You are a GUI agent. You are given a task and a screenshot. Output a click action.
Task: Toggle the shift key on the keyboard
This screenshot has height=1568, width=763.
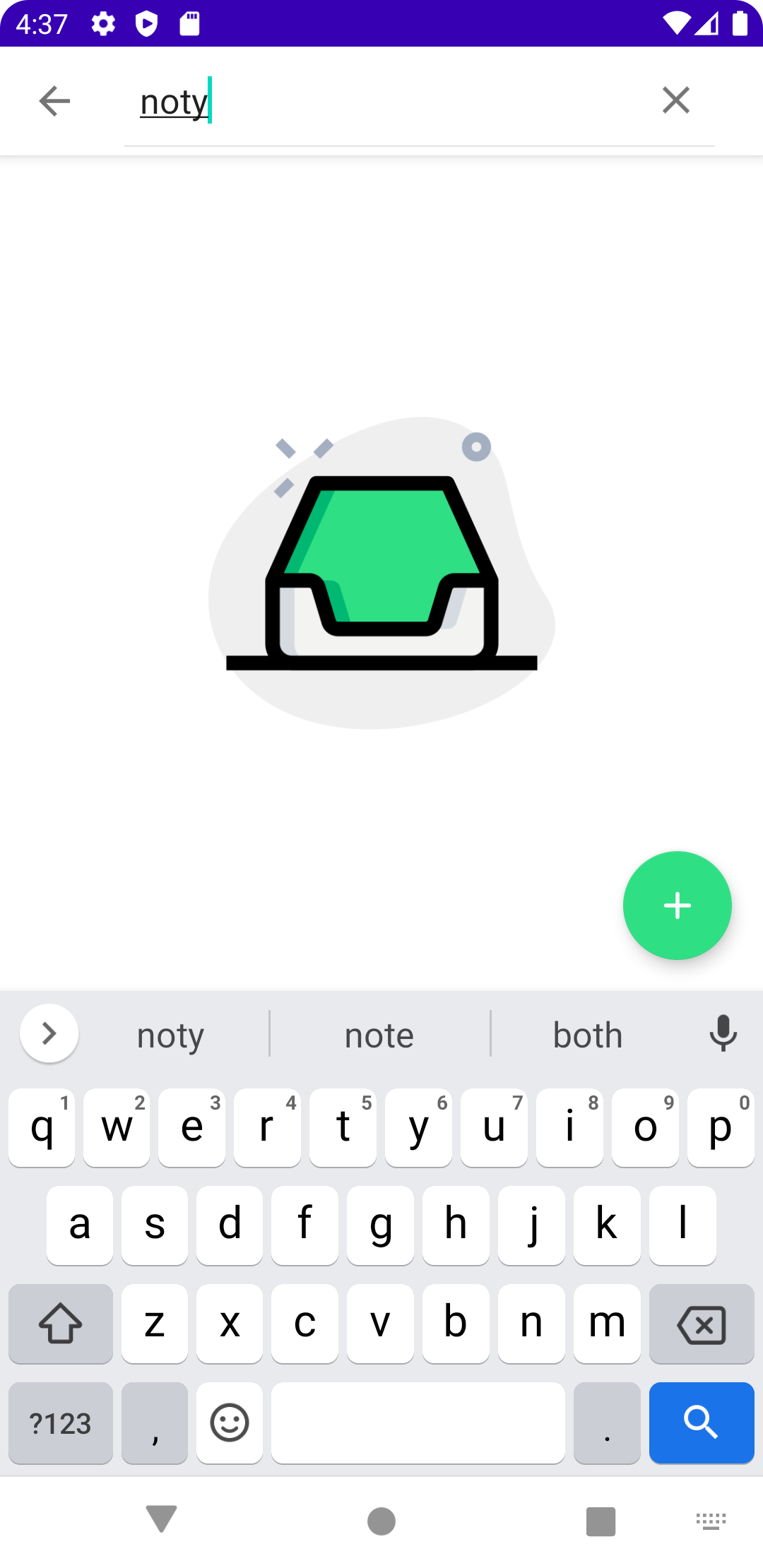60,1324
